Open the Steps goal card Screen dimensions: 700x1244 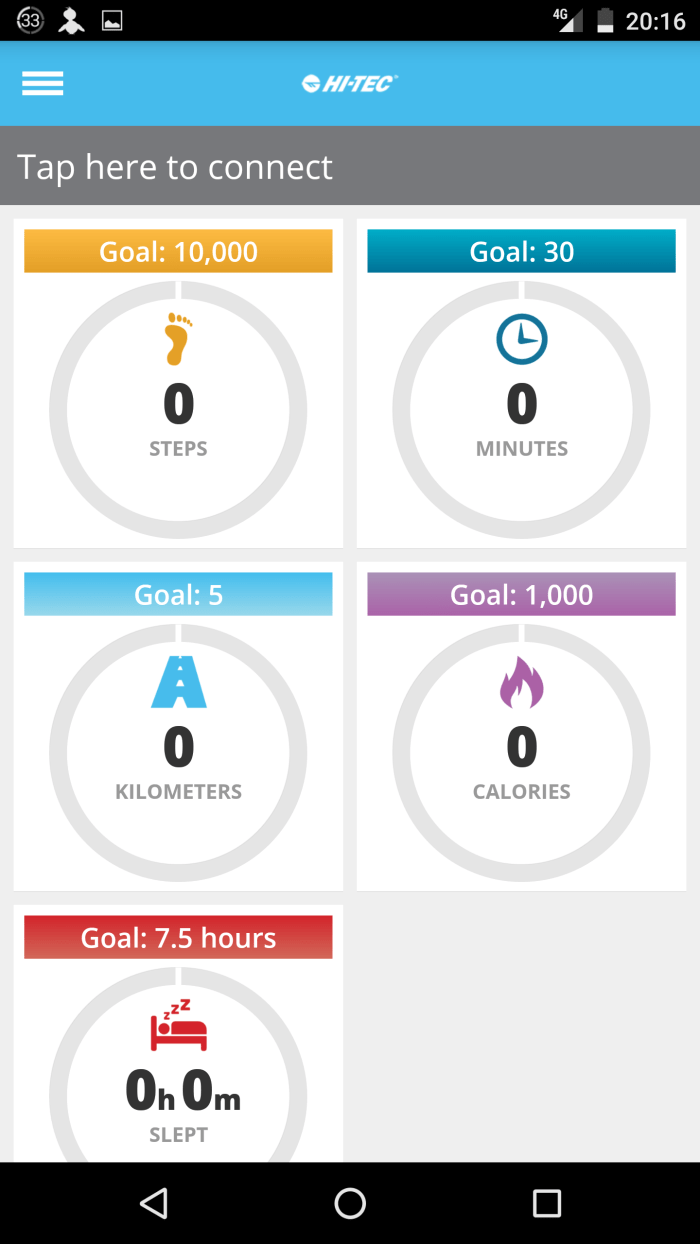(178, 384)
